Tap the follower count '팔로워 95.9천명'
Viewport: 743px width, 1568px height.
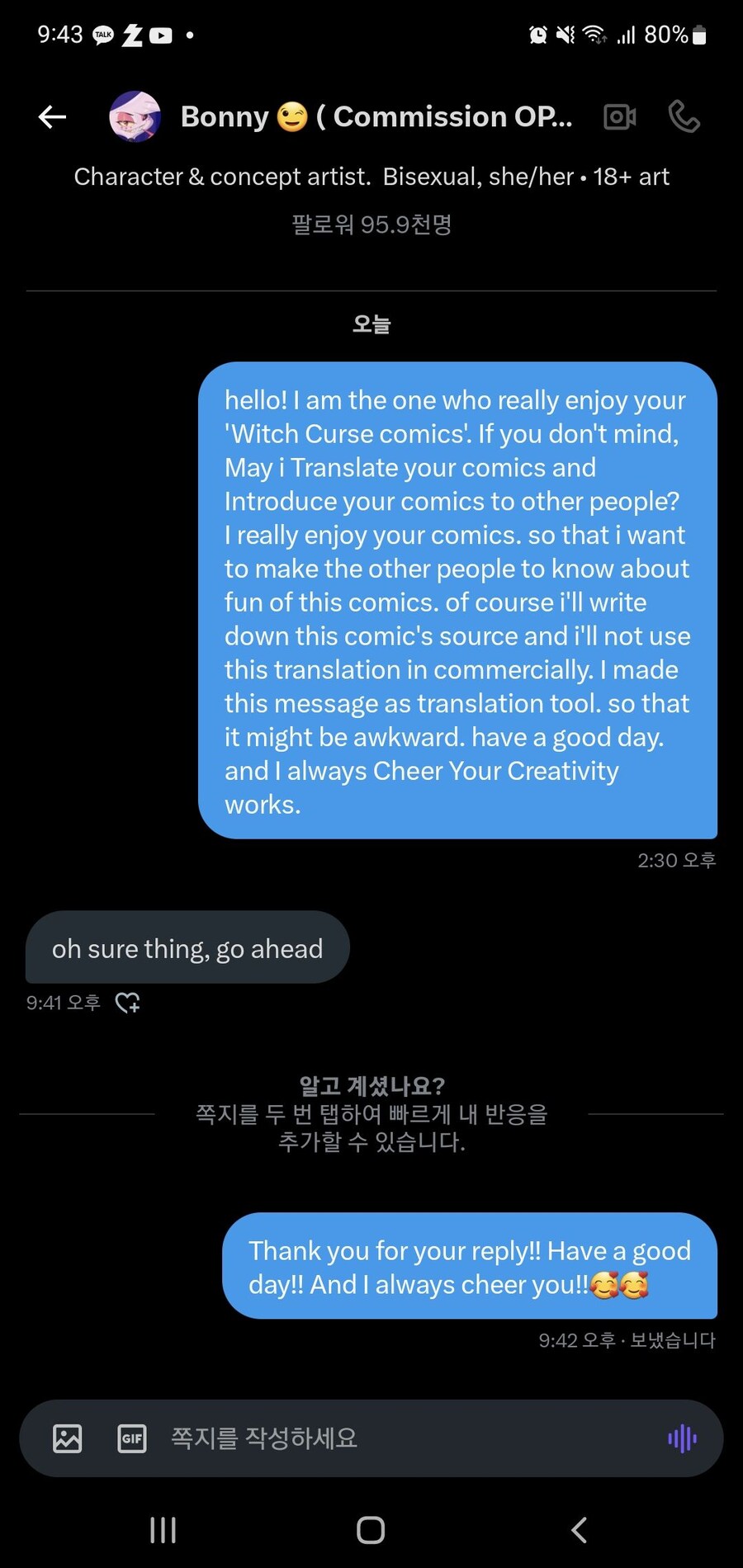point(371,224)
